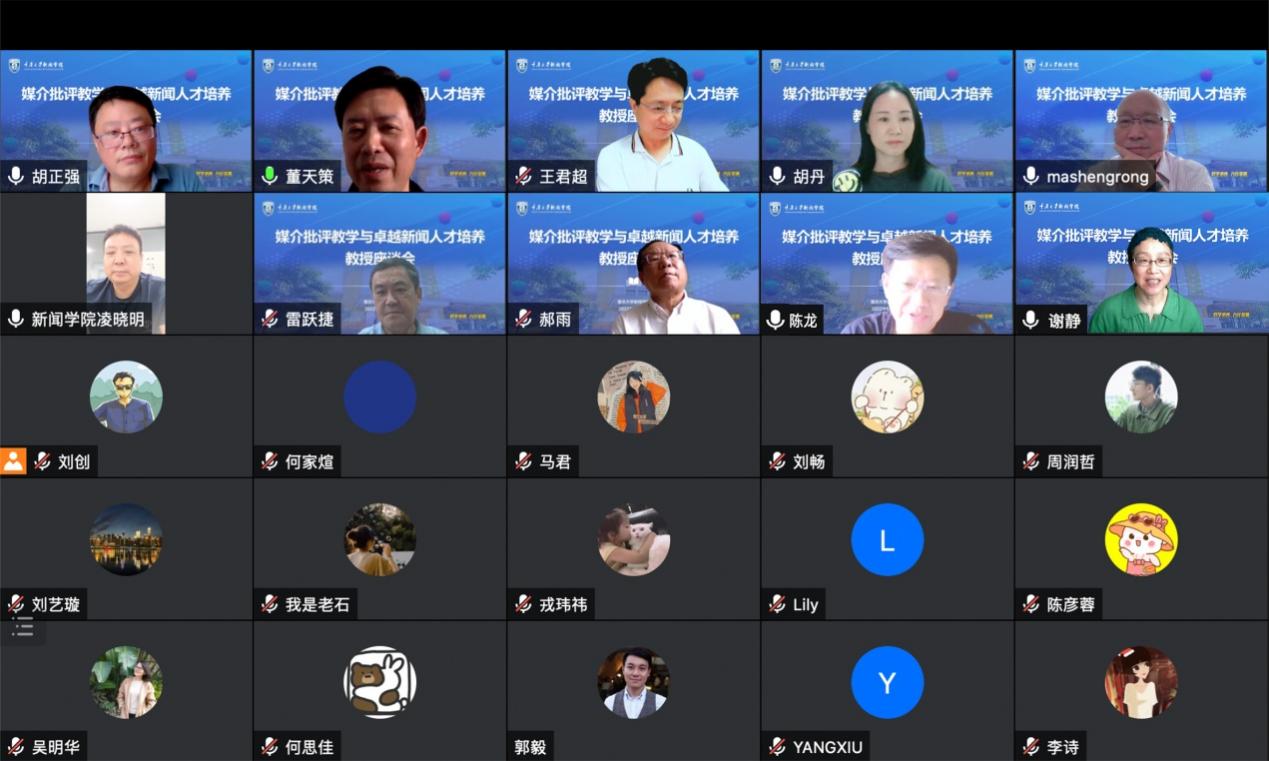Select 陈龙's video tile

pos(887,263)
